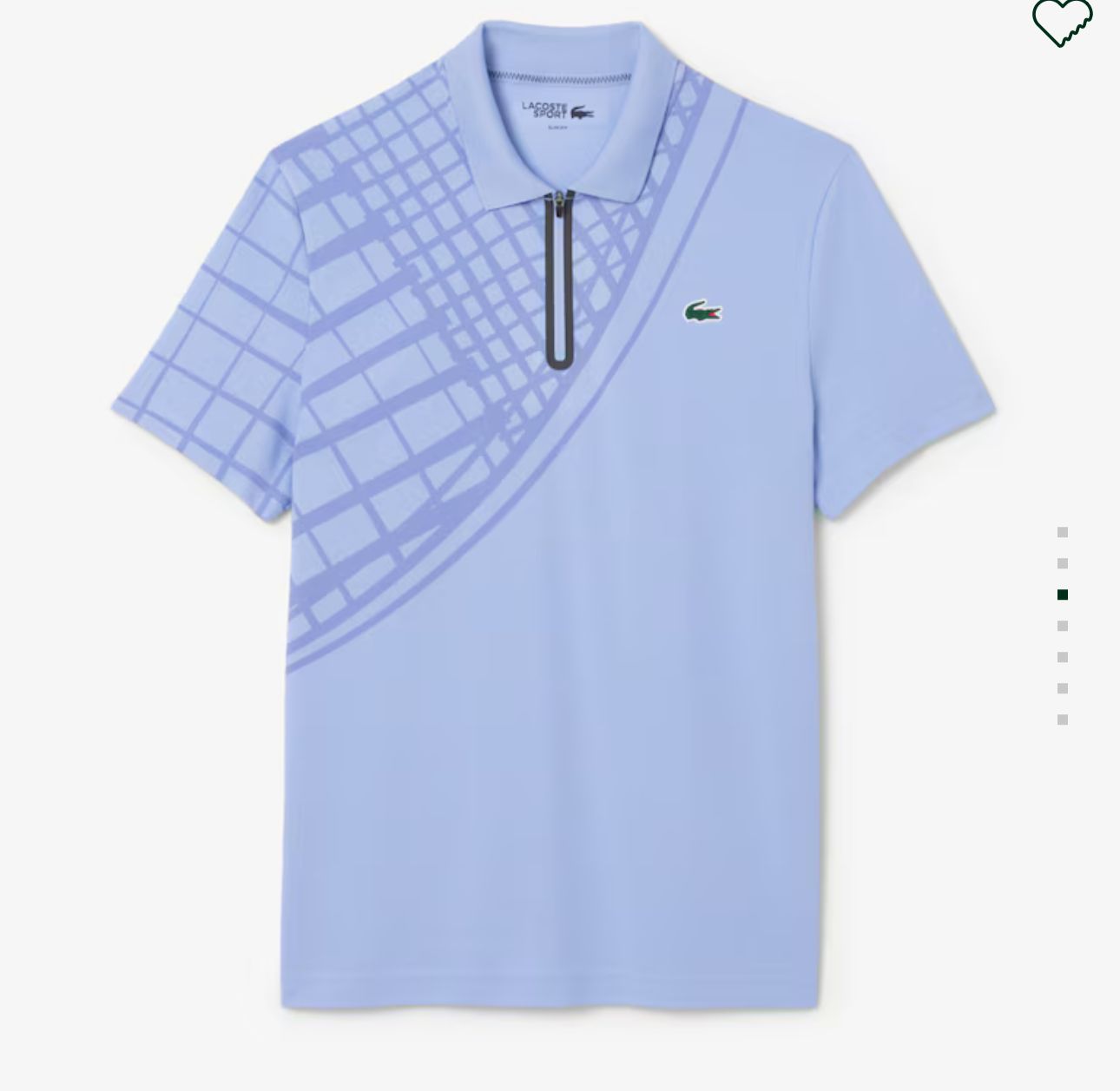Jump to the first image indicator dot

point(1062,532)
